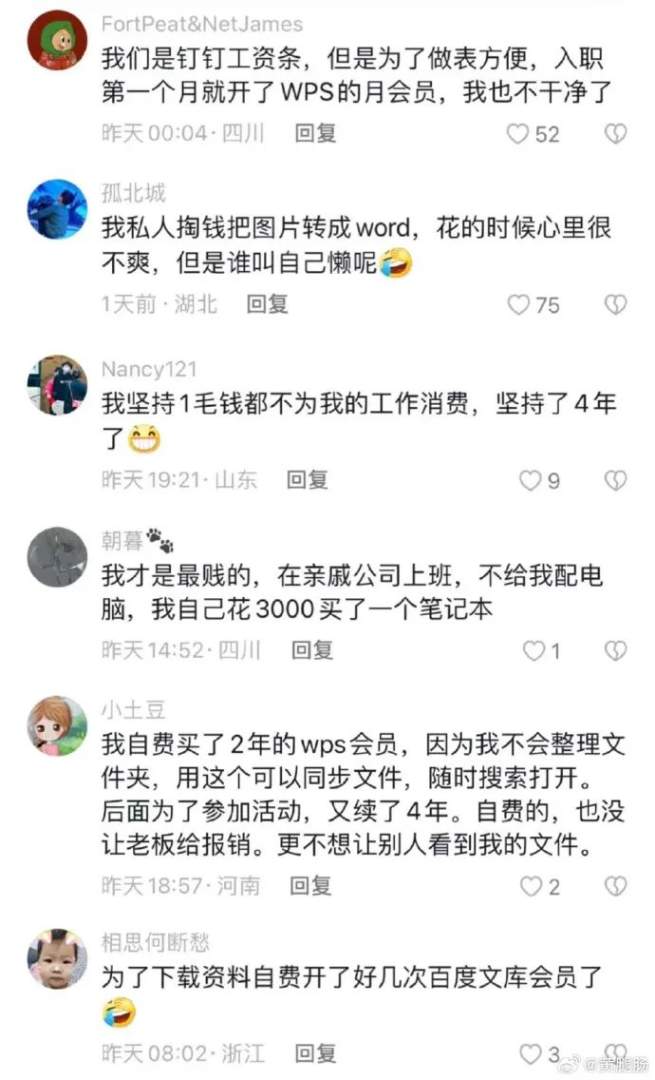Open FortPeat&NetJames's profile avatar
This screenshot has width=655, height=1080.
coord(57,40)
